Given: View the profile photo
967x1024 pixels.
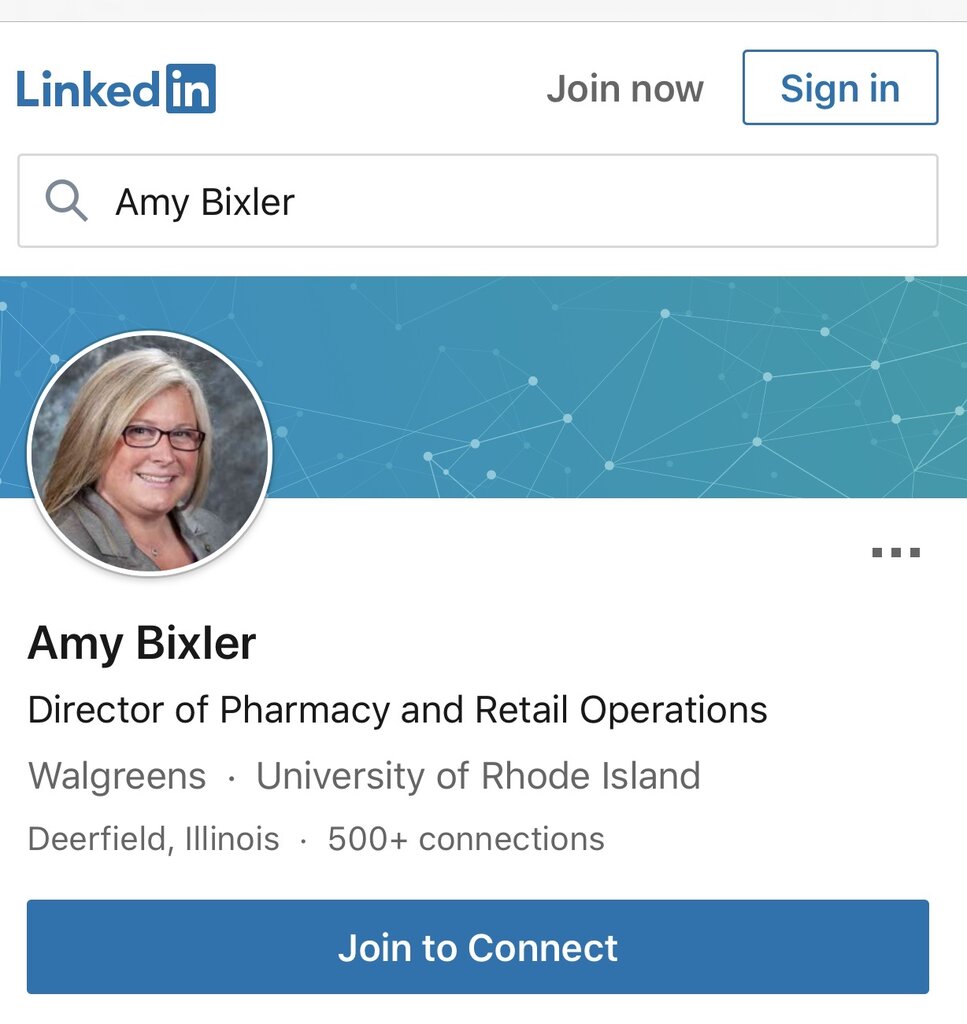Looking at the screenshot, I should (150, 453).
